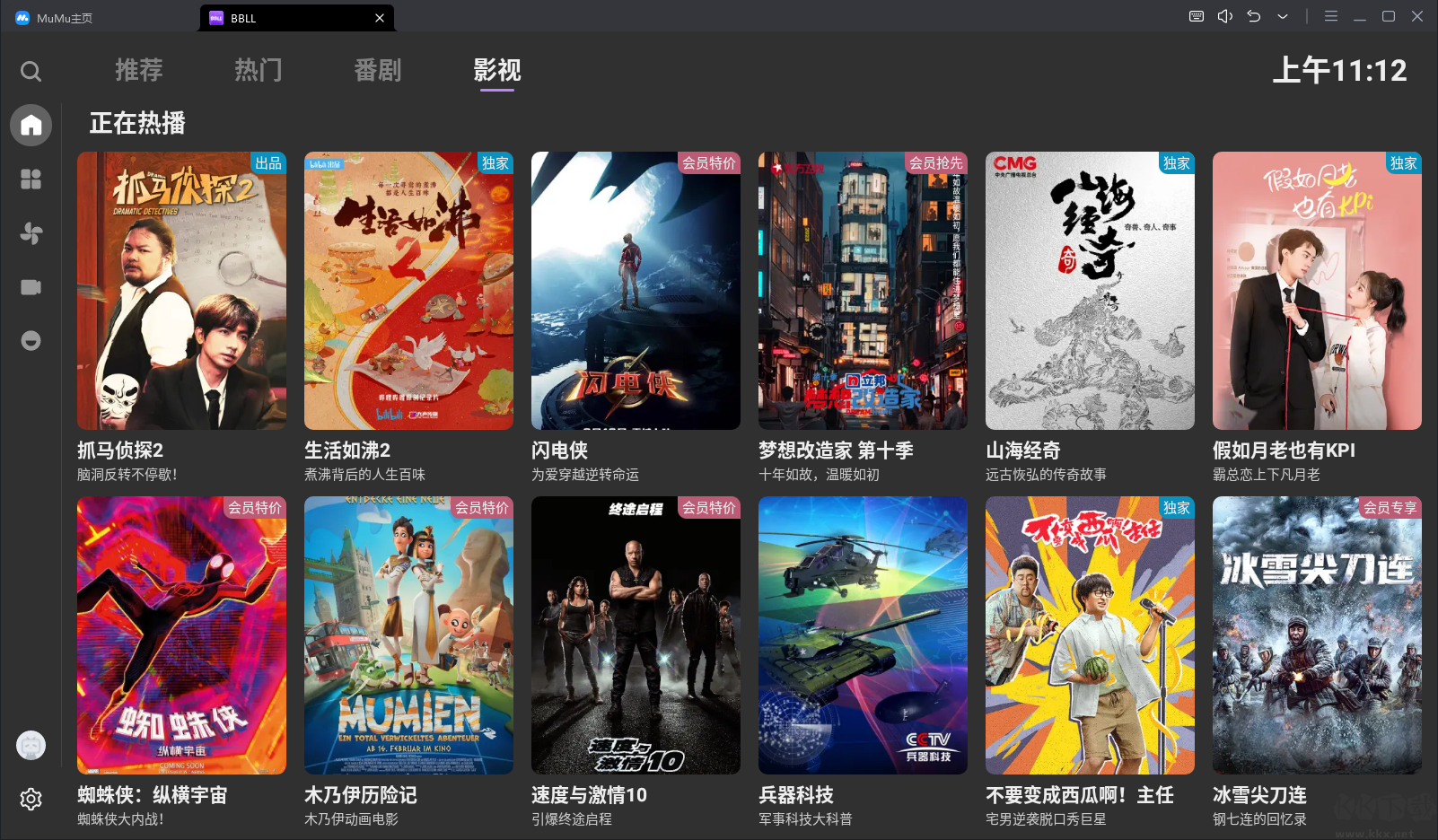Switch to the 热门 tab

[259, 70]
